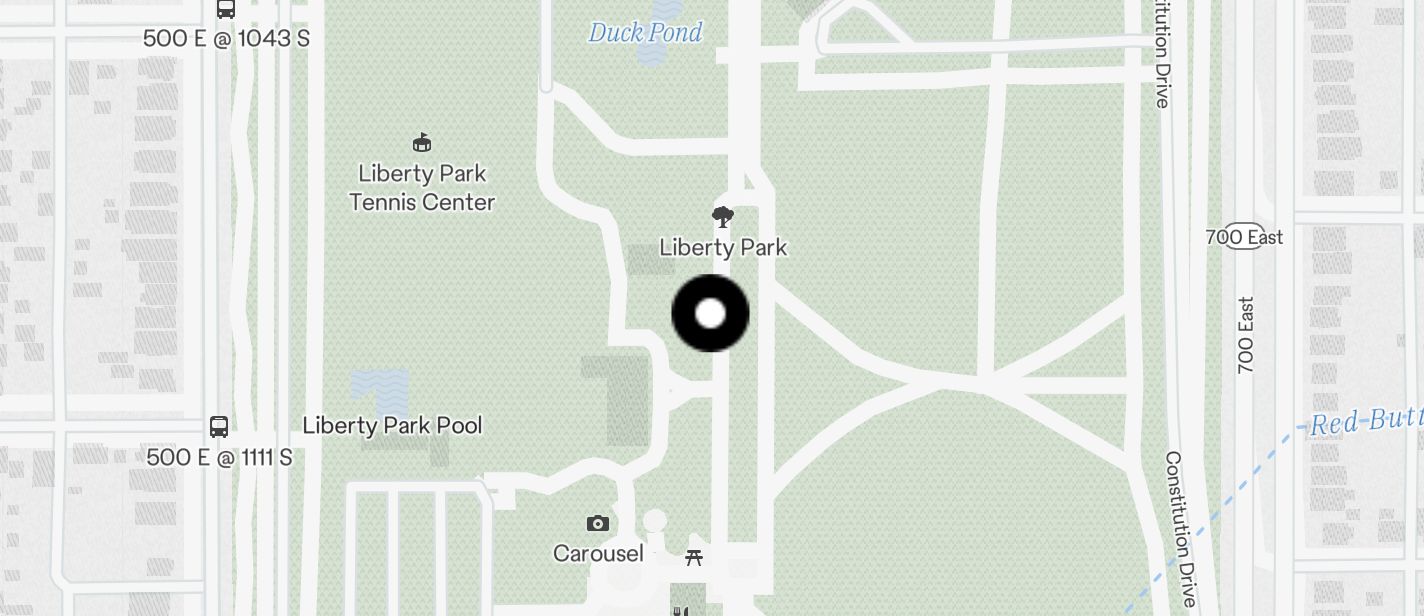Select the 500 E @ 1111 S bus stop
Viewport: 1424px width, 616px height.
click(x=219, y=427)
